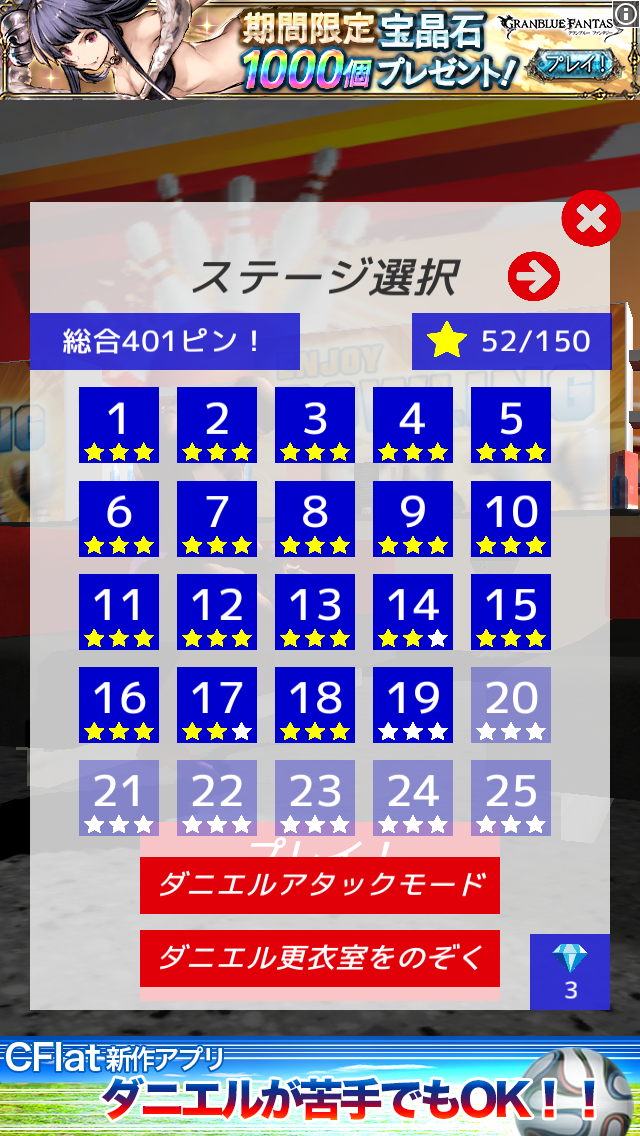Select stage 25
This screenshot has height=1136, width=640.
pos(511,797)
